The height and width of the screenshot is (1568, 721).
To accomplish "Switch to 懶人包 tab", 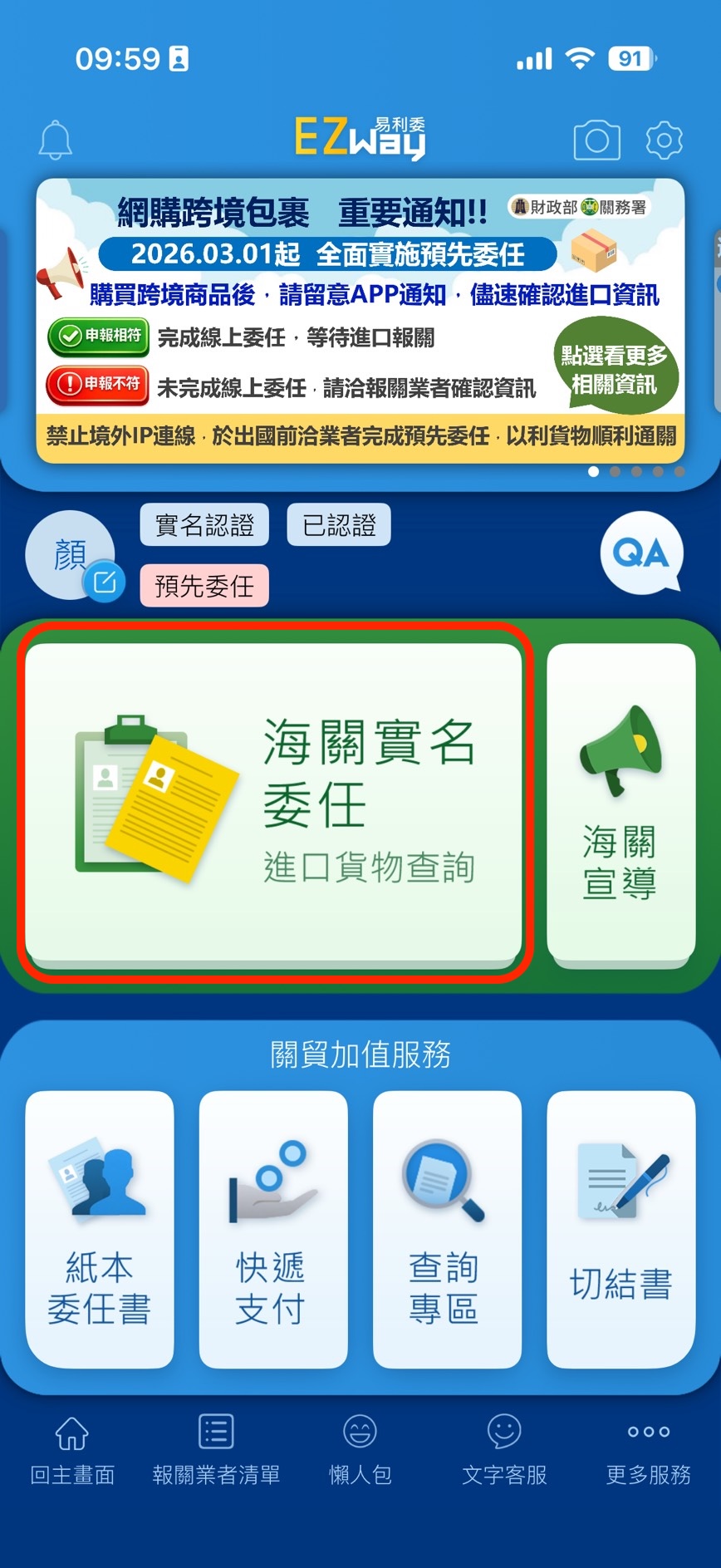I will [360, 1450].
